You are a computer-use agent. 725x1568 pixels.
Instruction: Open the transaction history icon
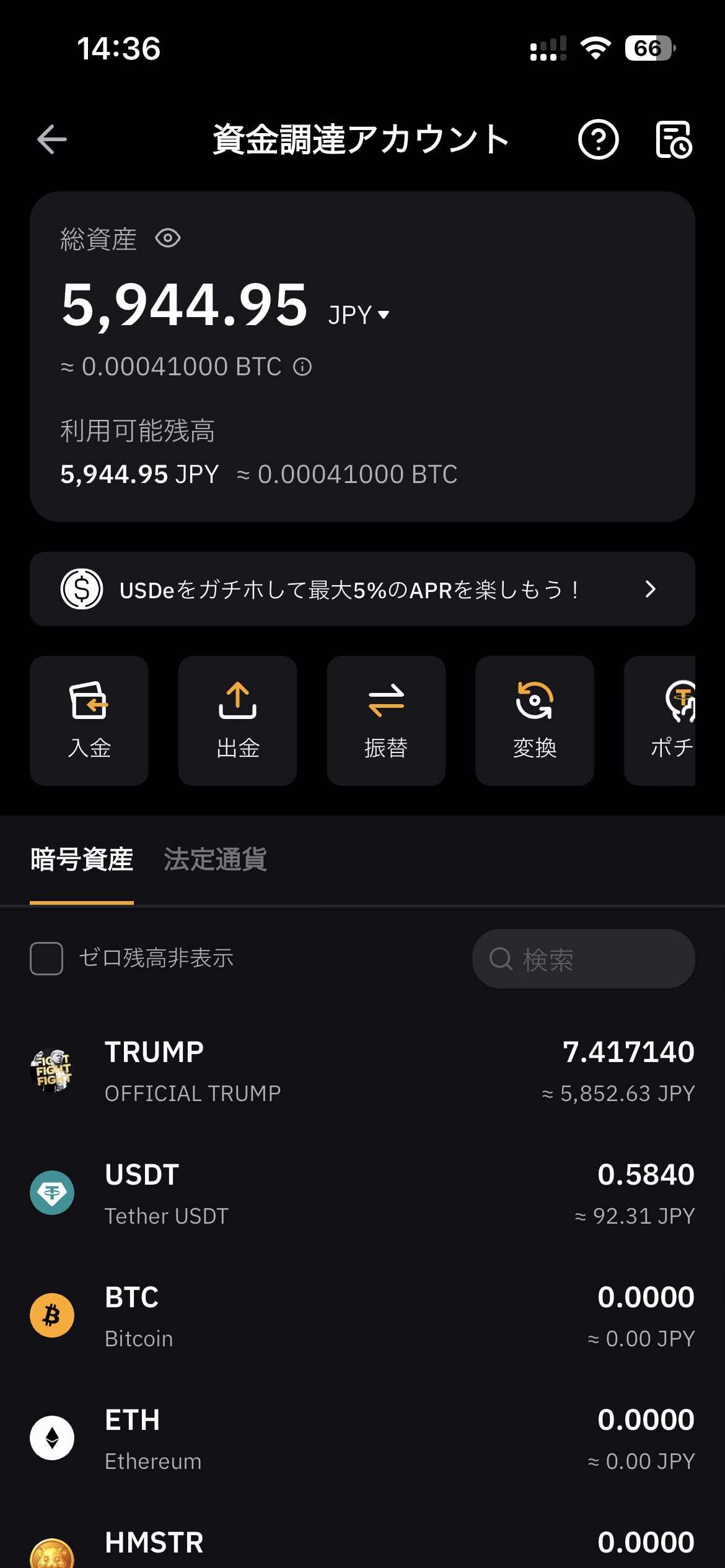(x=674, y=140)
